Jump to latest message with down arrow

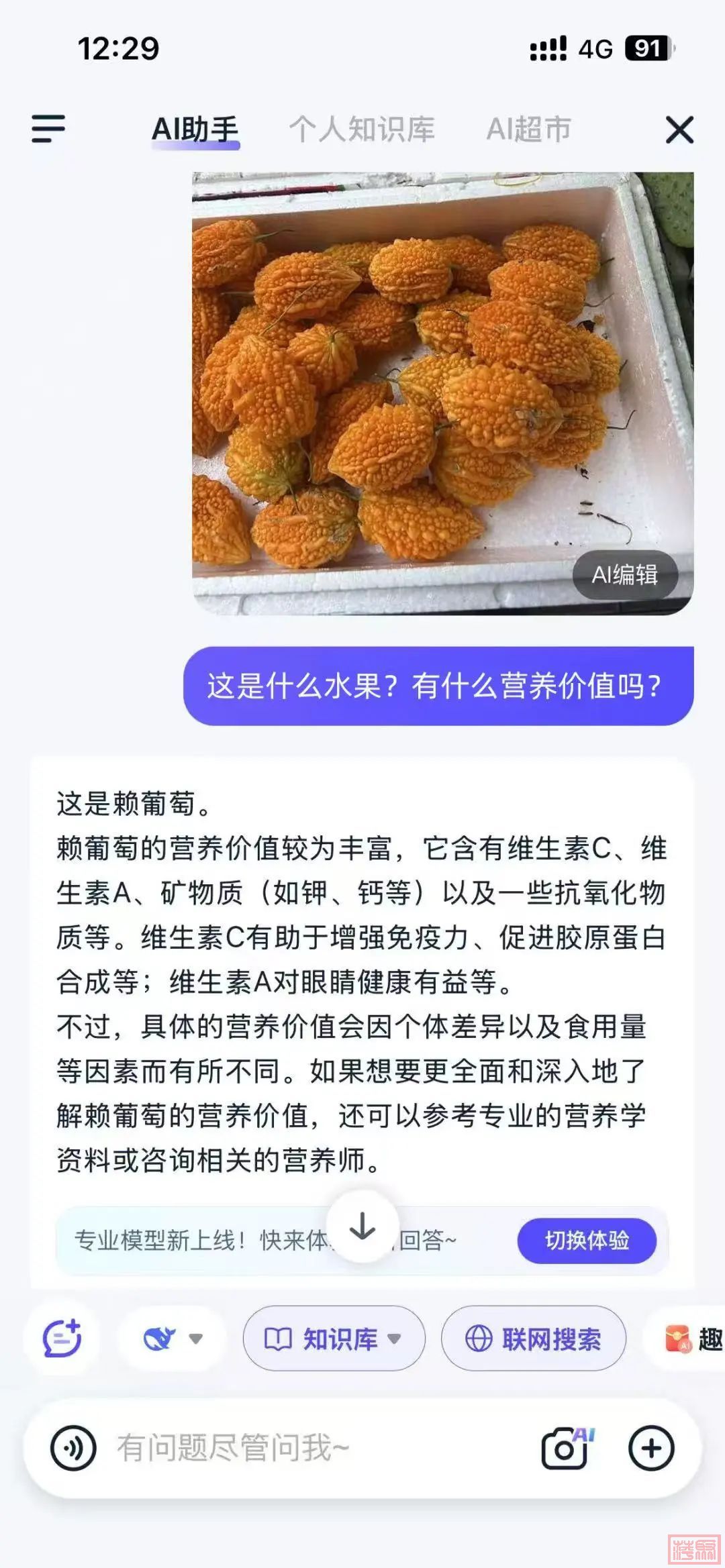[x=362, y=1226]
